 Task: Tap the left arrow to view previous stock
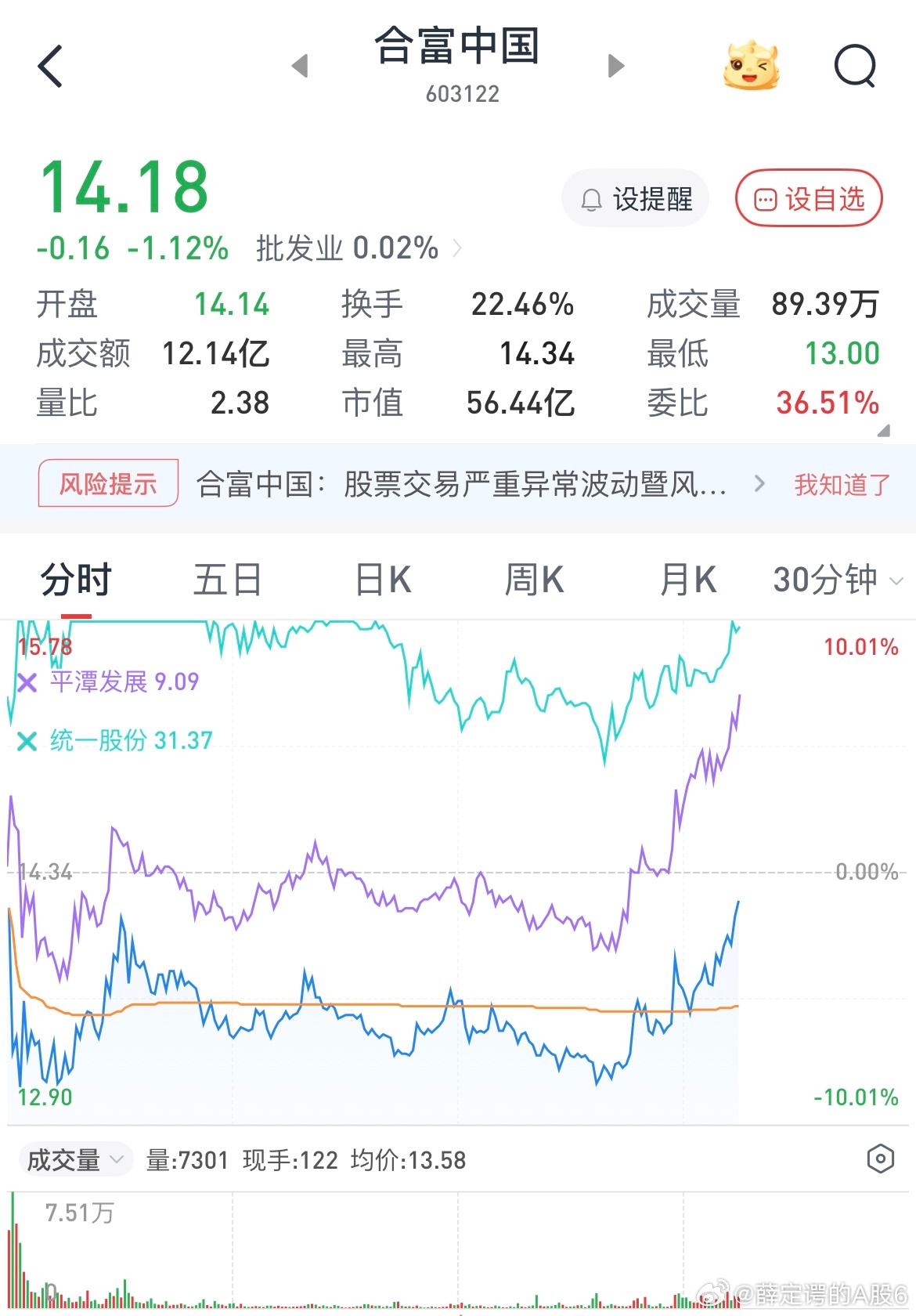tap(300, 67)
